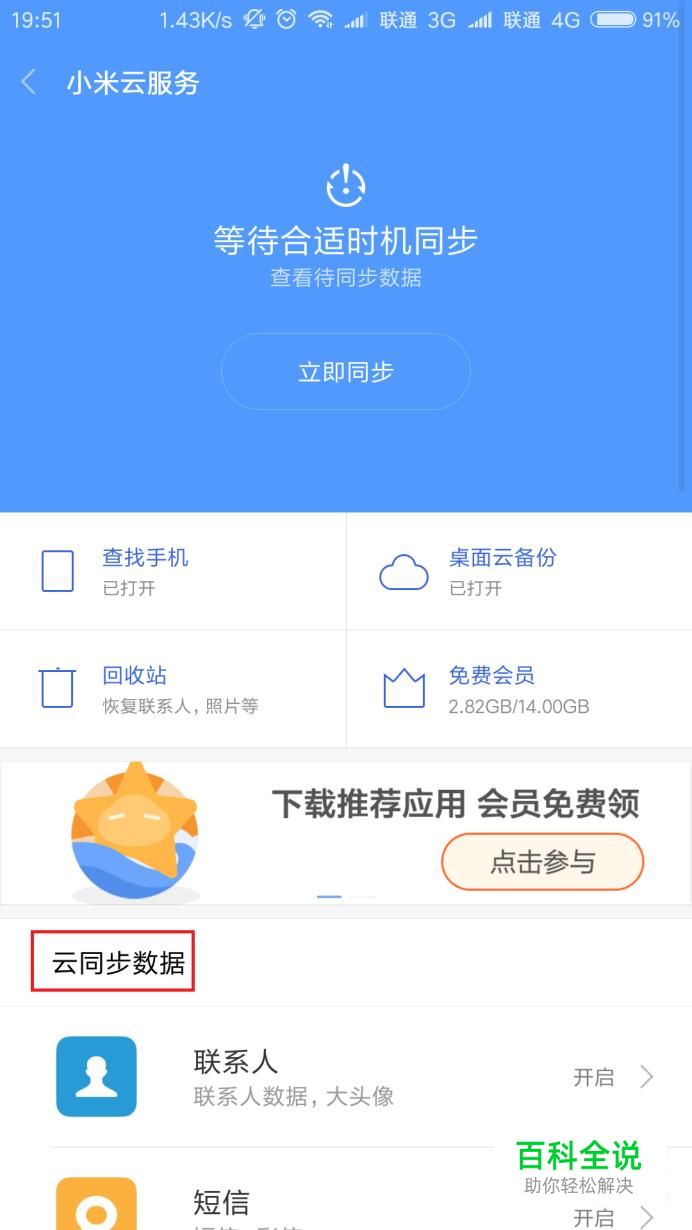The height and width of the screenshot is (1230, 692).
Task: View 免费会员 storage details
Action: click(x=520, y=689)
